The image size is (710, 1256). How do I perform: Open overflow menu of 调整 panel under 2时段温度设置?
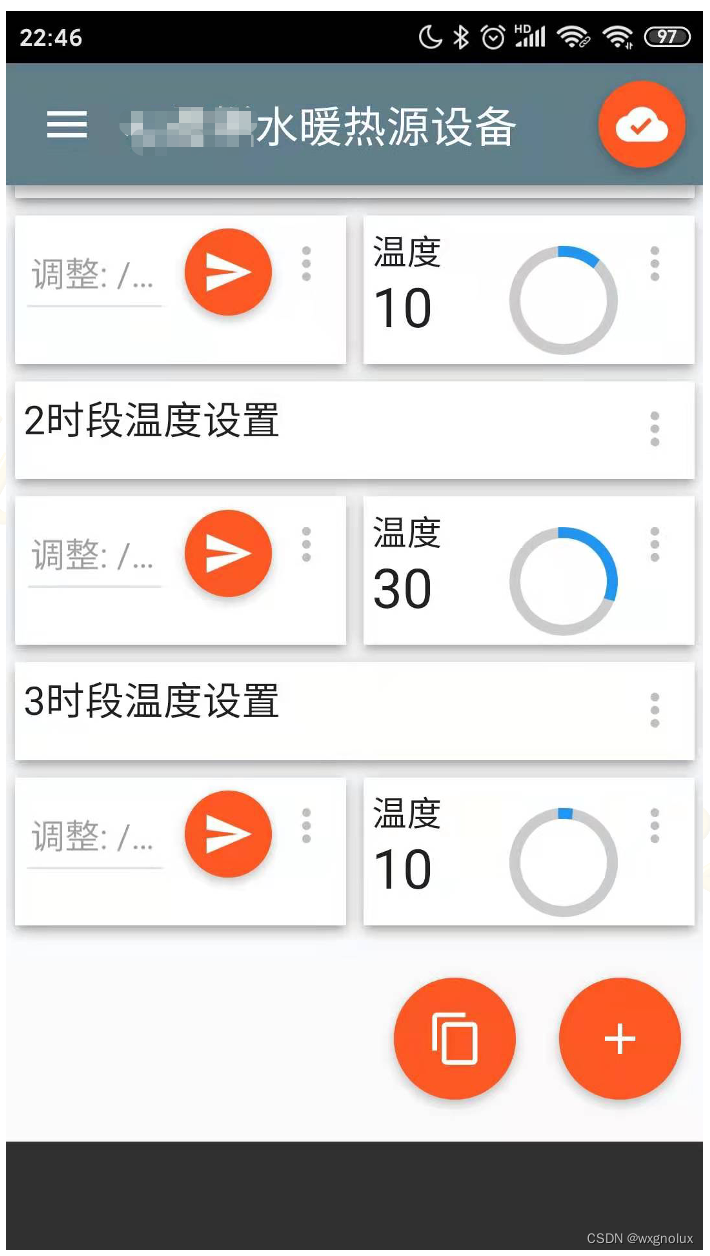pos(306,544)
